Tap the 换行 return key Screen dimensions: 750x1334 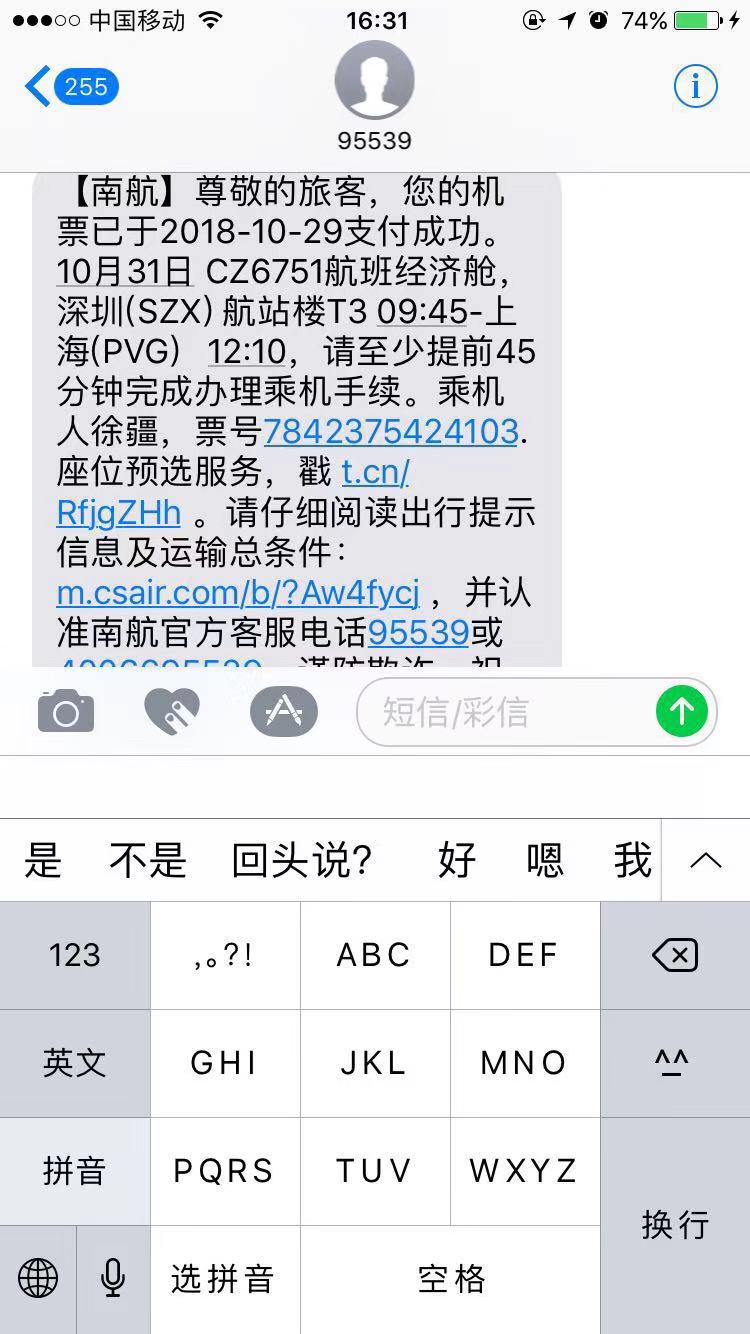675,1225
